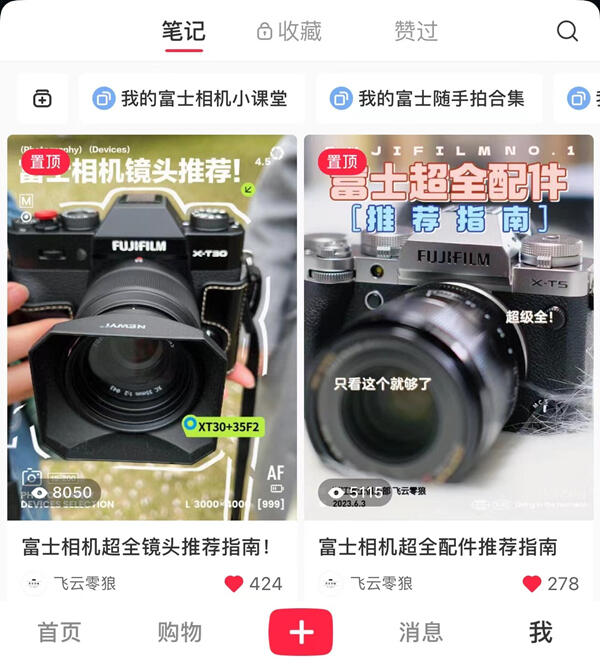Select the 笔记 tab
The width and height of the screenshot is (600, 671).
184,31
